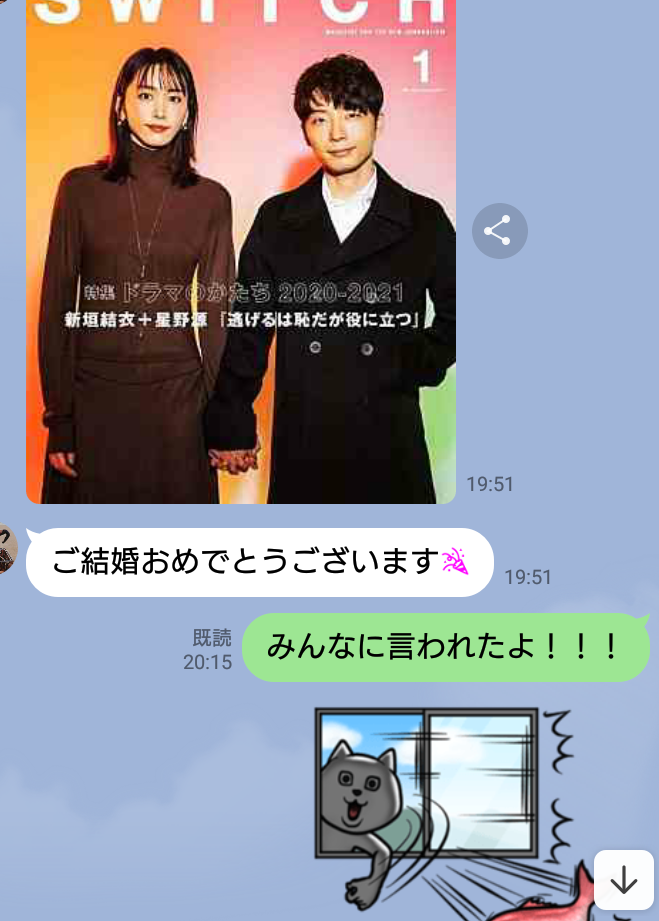Share the SWITCH magazine cover image
This screenshot has height=921, width=659.
(x=499, y=231)
